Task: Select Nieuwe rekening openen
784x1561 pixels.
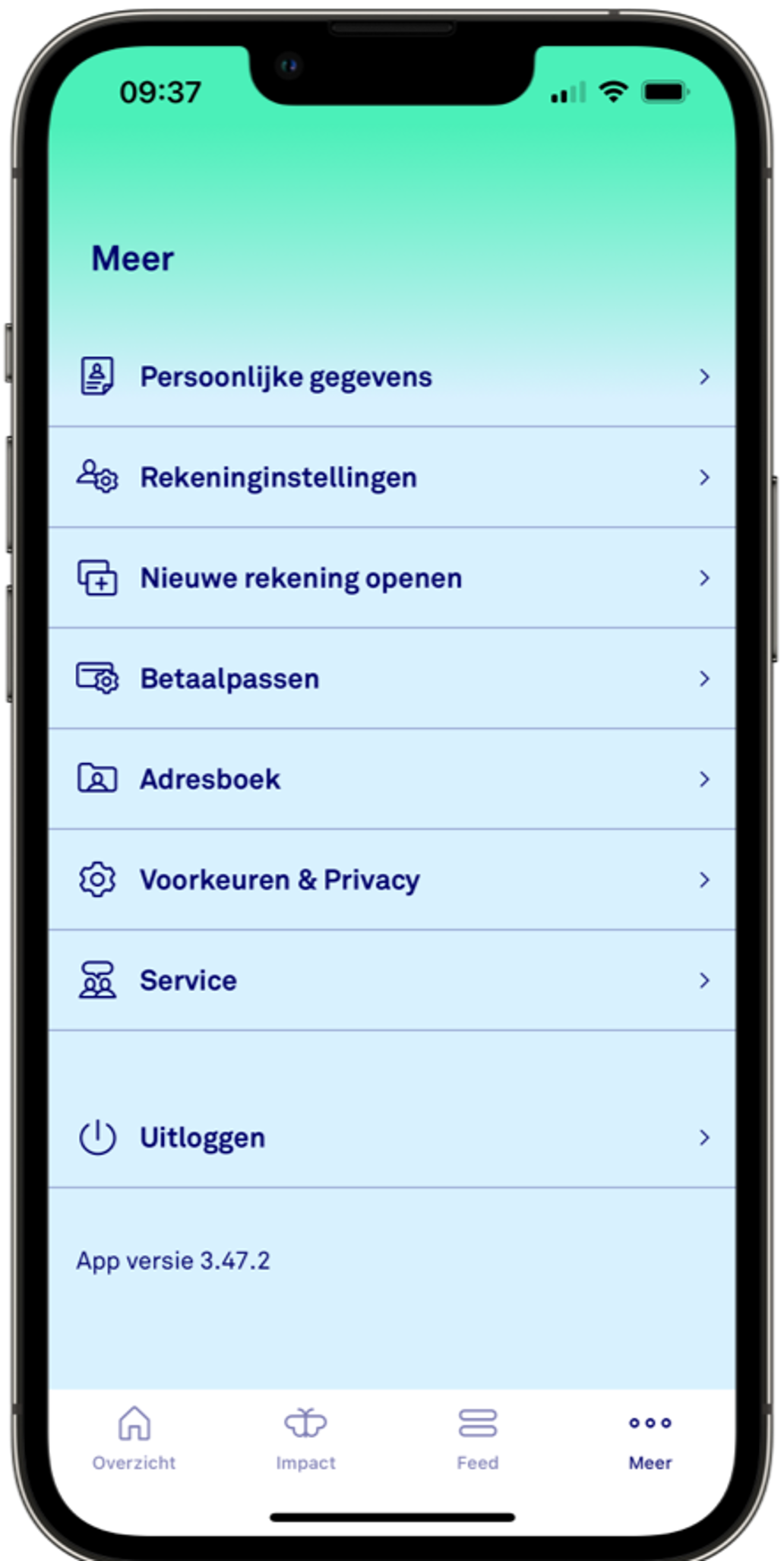Action: point(392,578)
